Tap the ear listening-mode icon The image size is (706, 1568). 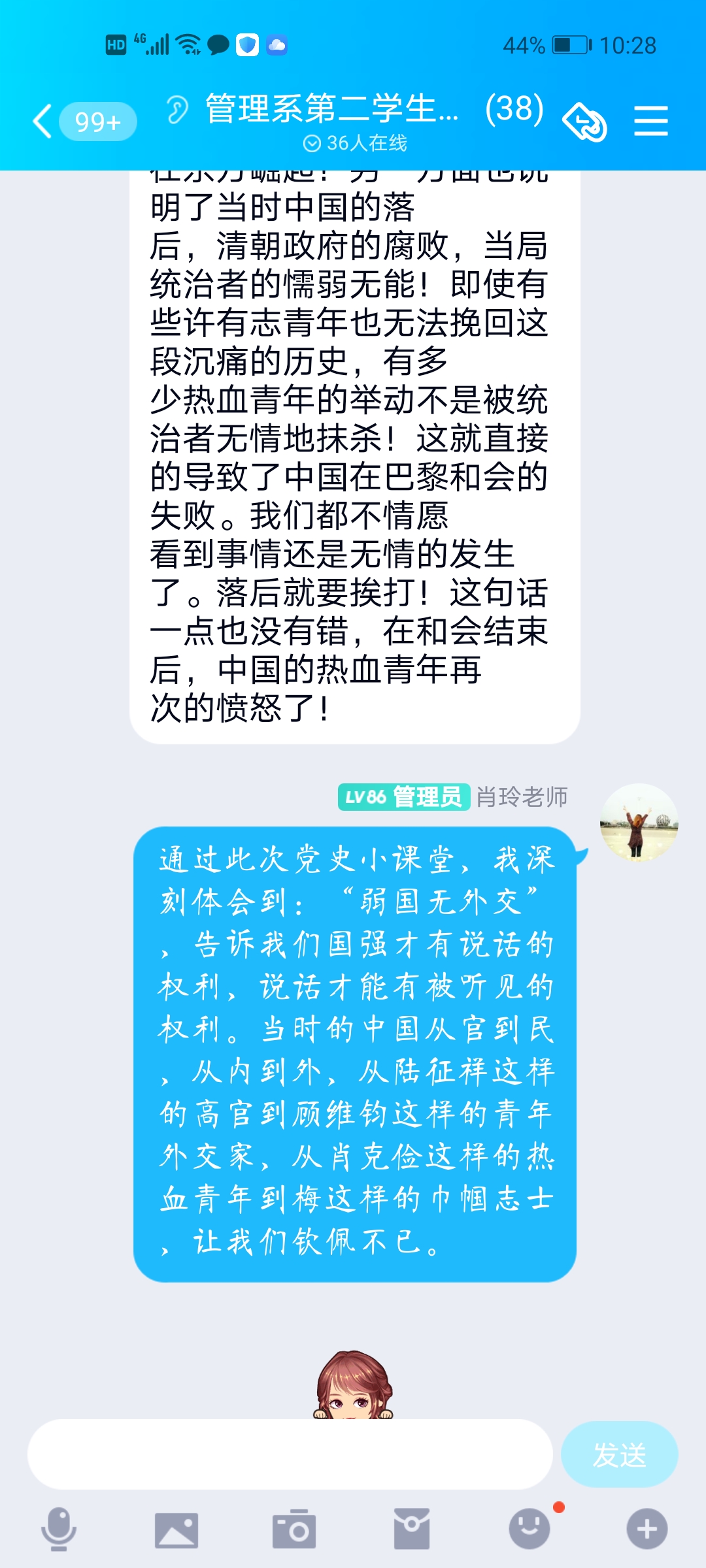coord(176,109)
